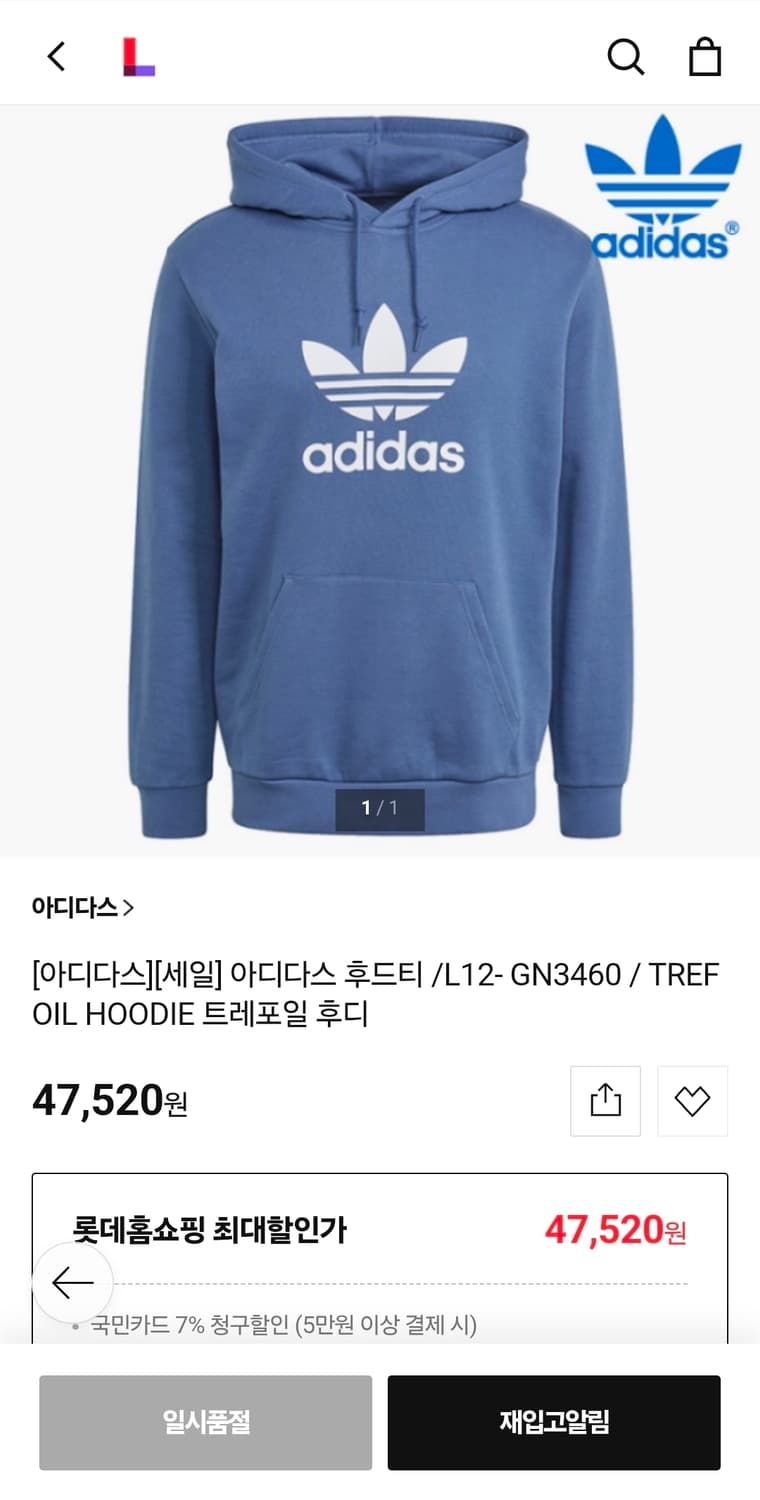The width and height of the screenshot is (760, 1500).
Task: Share the product via the share icon
Action: 605,1100
